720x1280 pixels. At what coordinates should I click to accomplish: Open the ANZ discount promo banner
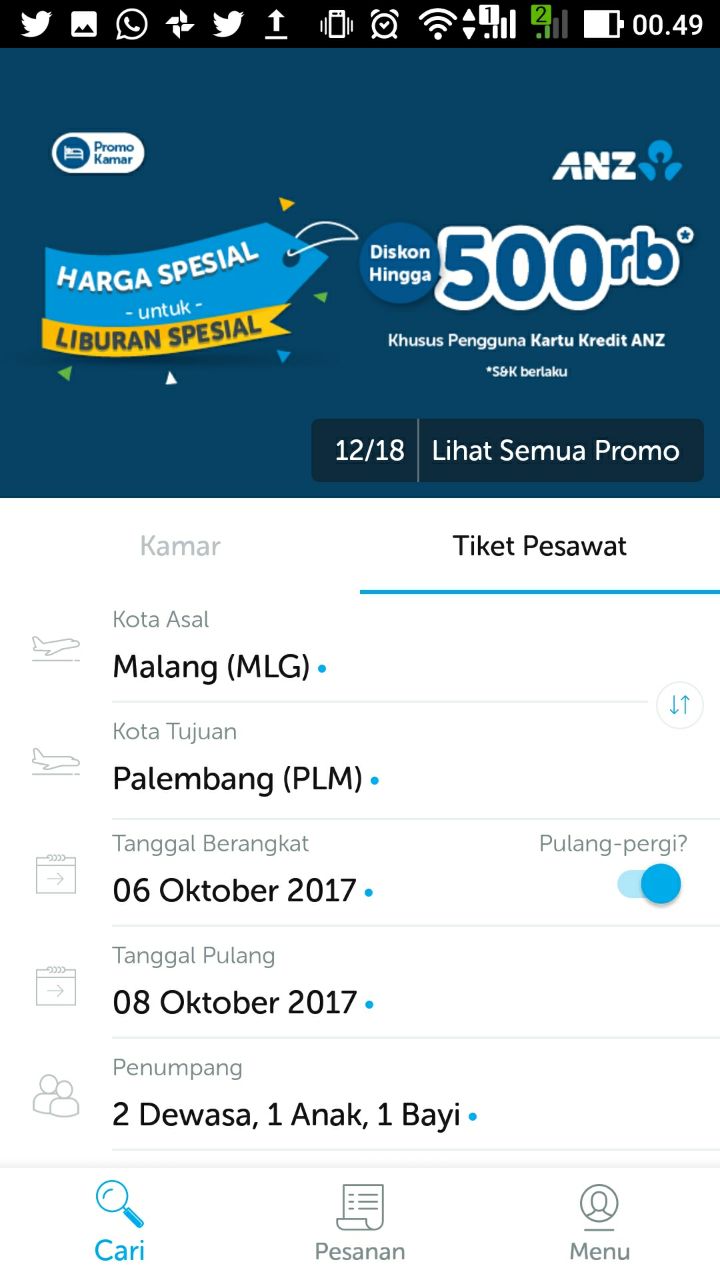click(x=360, y=270)
